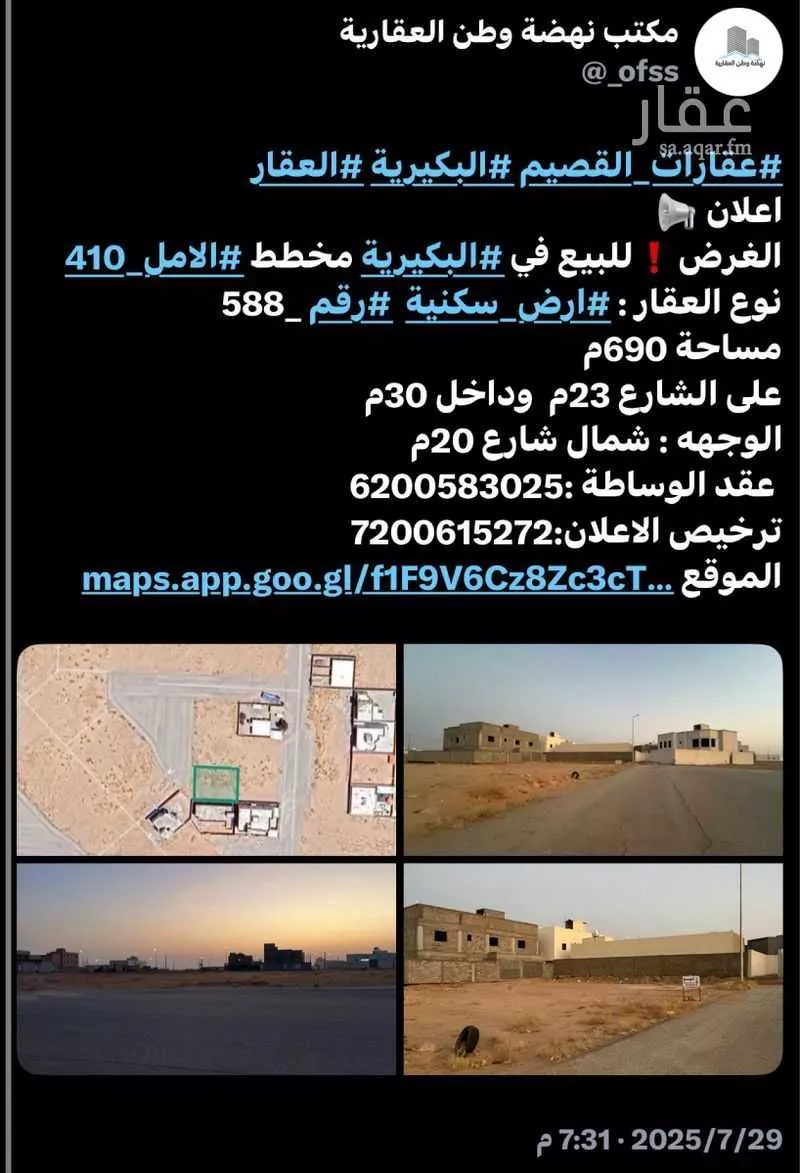View the satellite map photo of the plot
Image resolution: width=800 pixels, height=1173 pixels.
pyautogui.click(x=206, y=749)
